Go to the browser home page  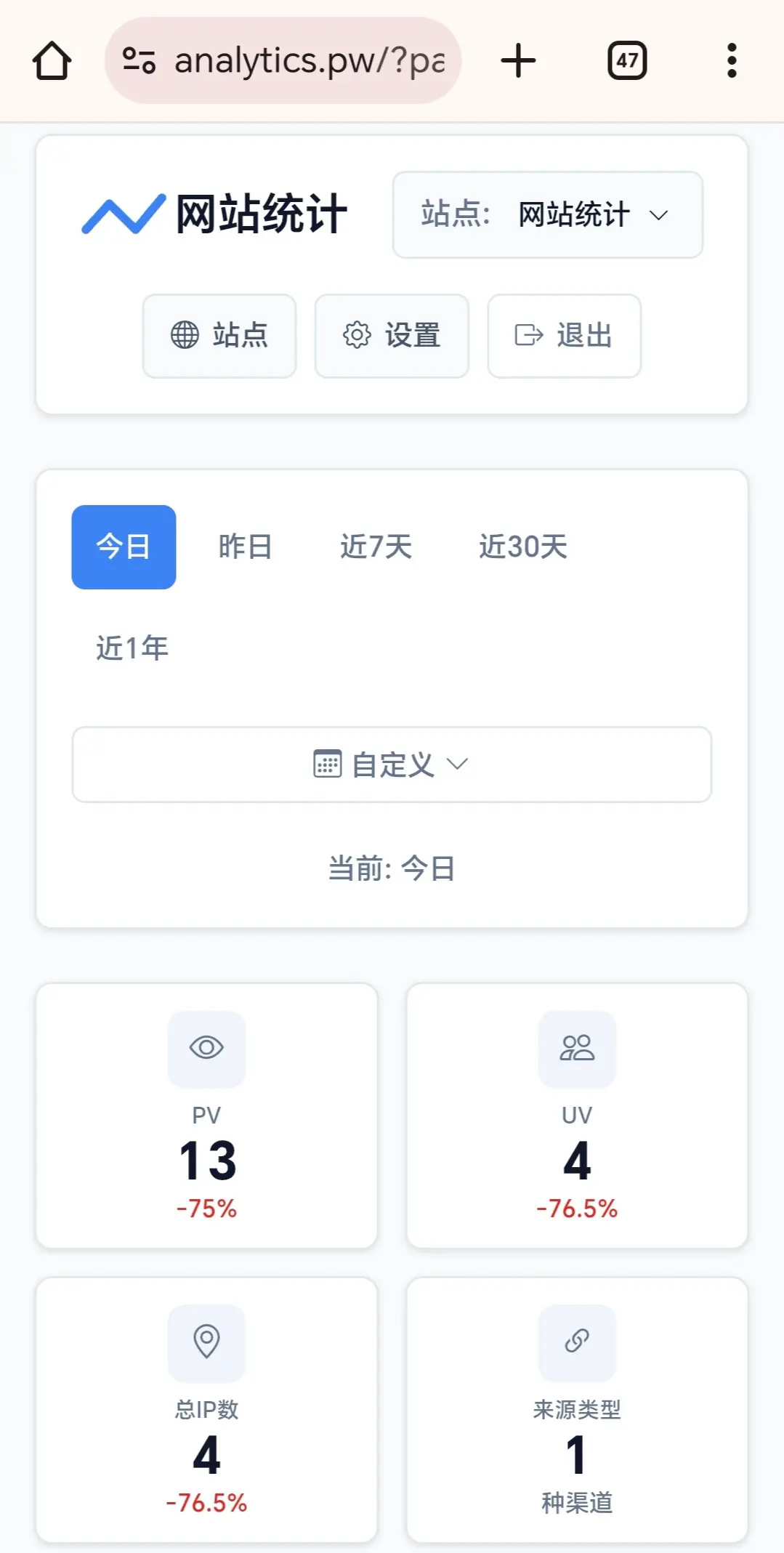point(52,60)
